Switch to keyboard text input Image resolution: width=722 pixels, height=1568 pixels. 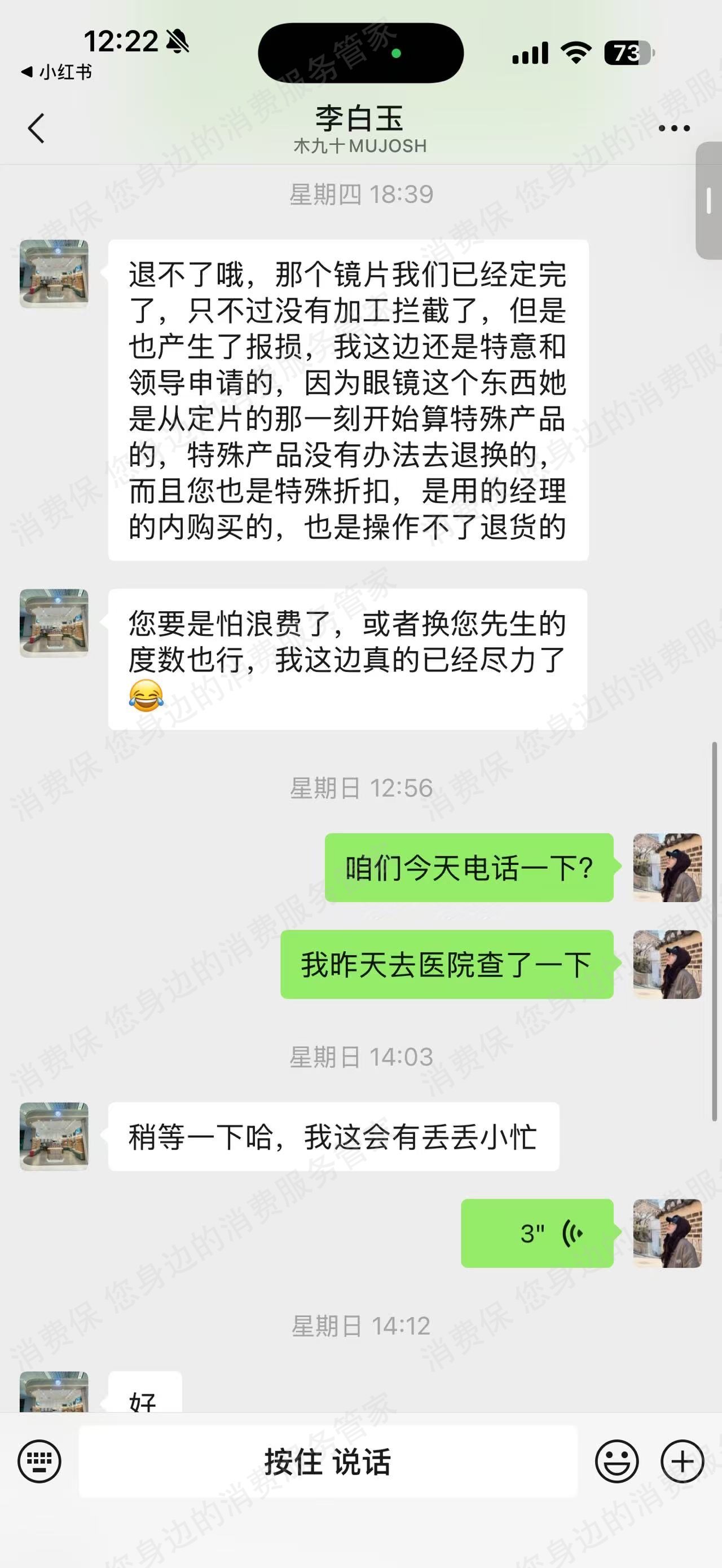coord(39,1461)
